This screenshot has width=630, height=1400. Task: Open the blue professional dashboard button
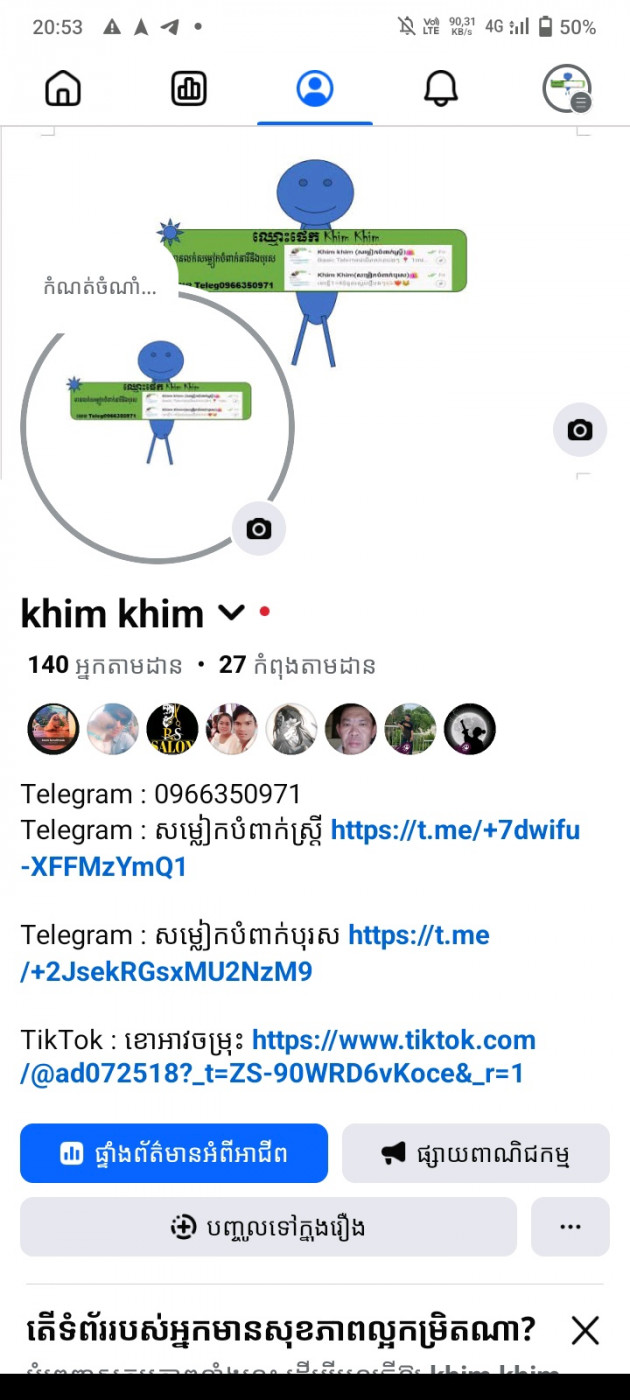coord(174,1153)
